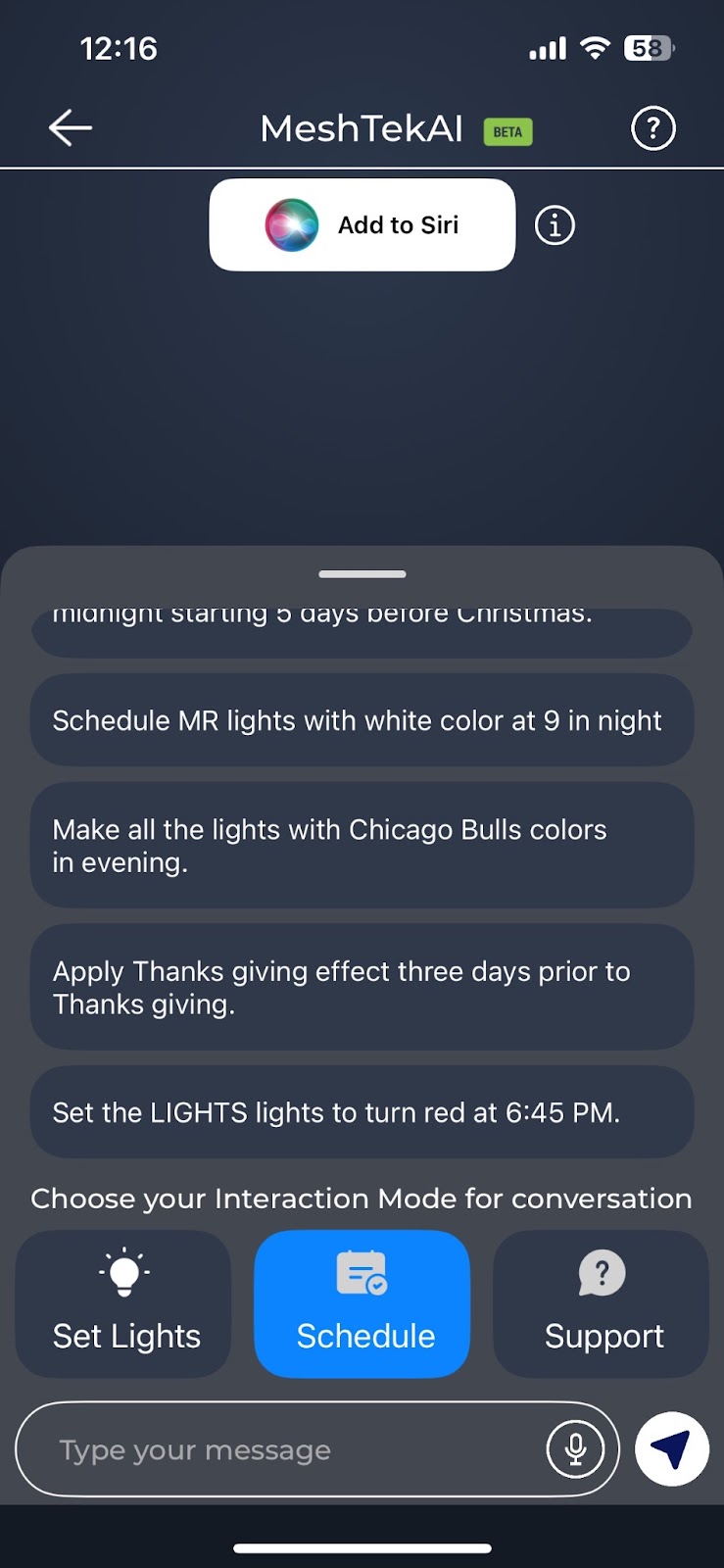724x1568 pixels.
Task: Select the Schedule interaction mode
Action: tap(362, 1303)
